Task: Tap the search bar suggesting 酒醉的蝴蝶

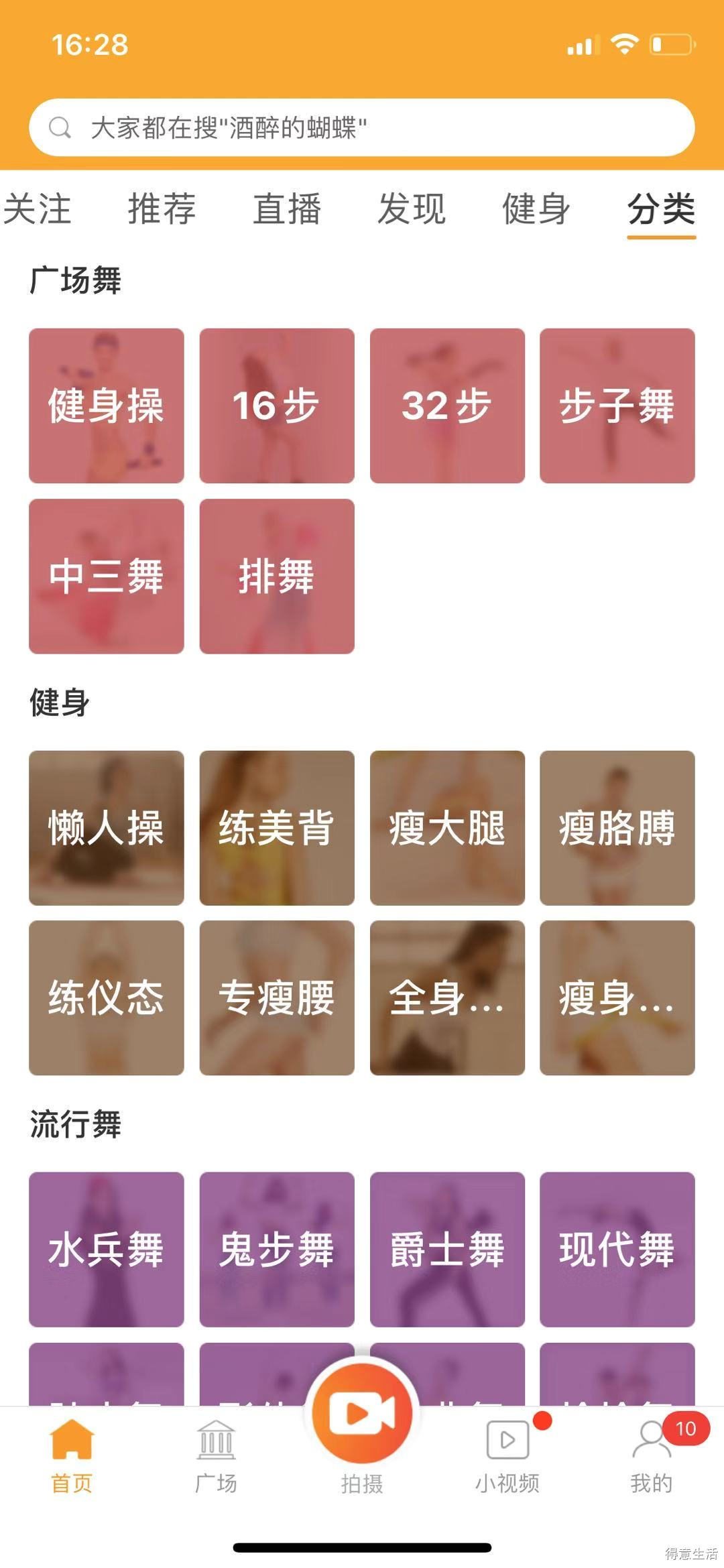Action: point(362,127)
